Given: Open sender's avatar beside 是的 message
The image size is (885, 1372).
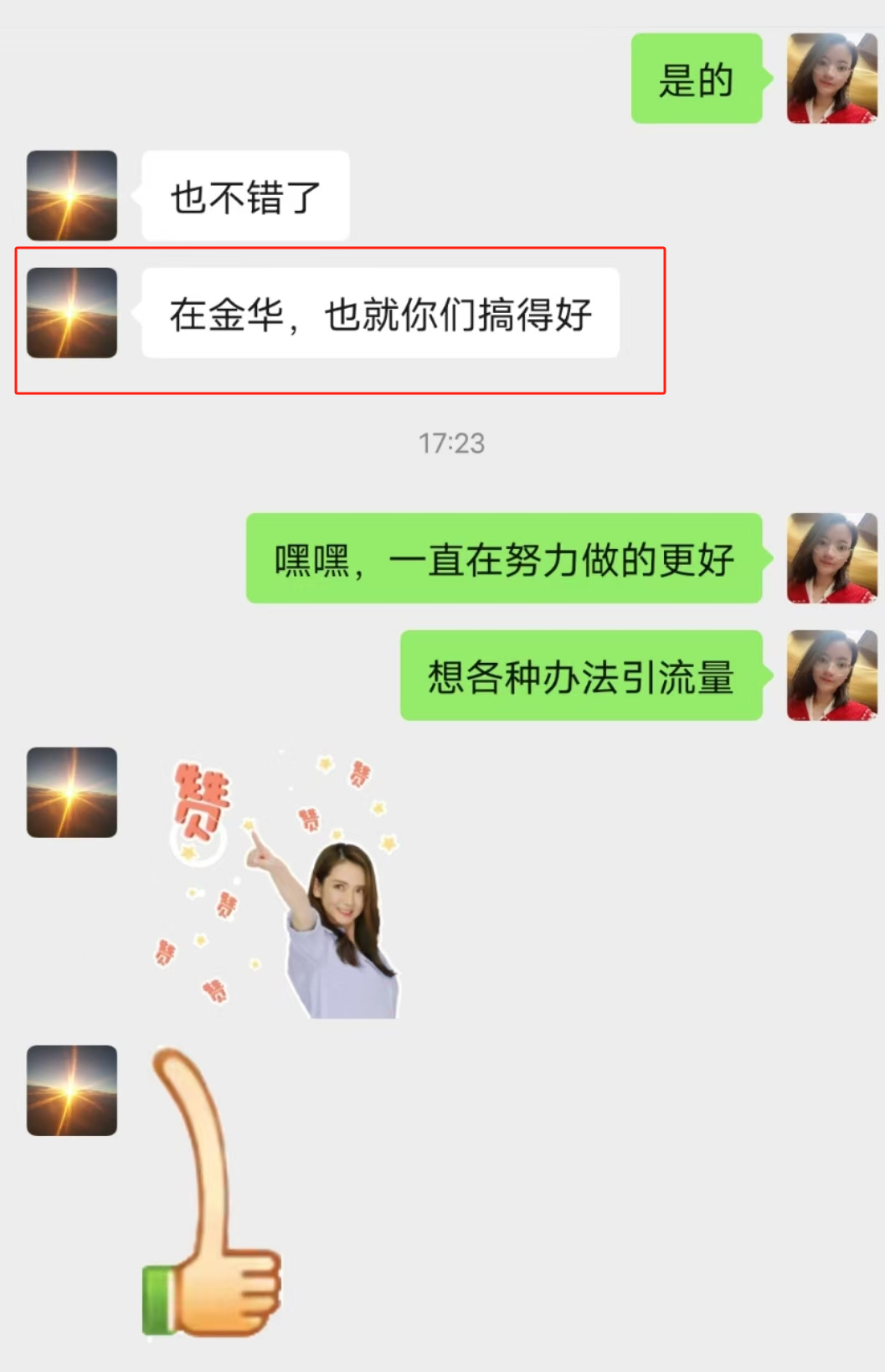Looking at the screenshot, I should click(831, 79).
